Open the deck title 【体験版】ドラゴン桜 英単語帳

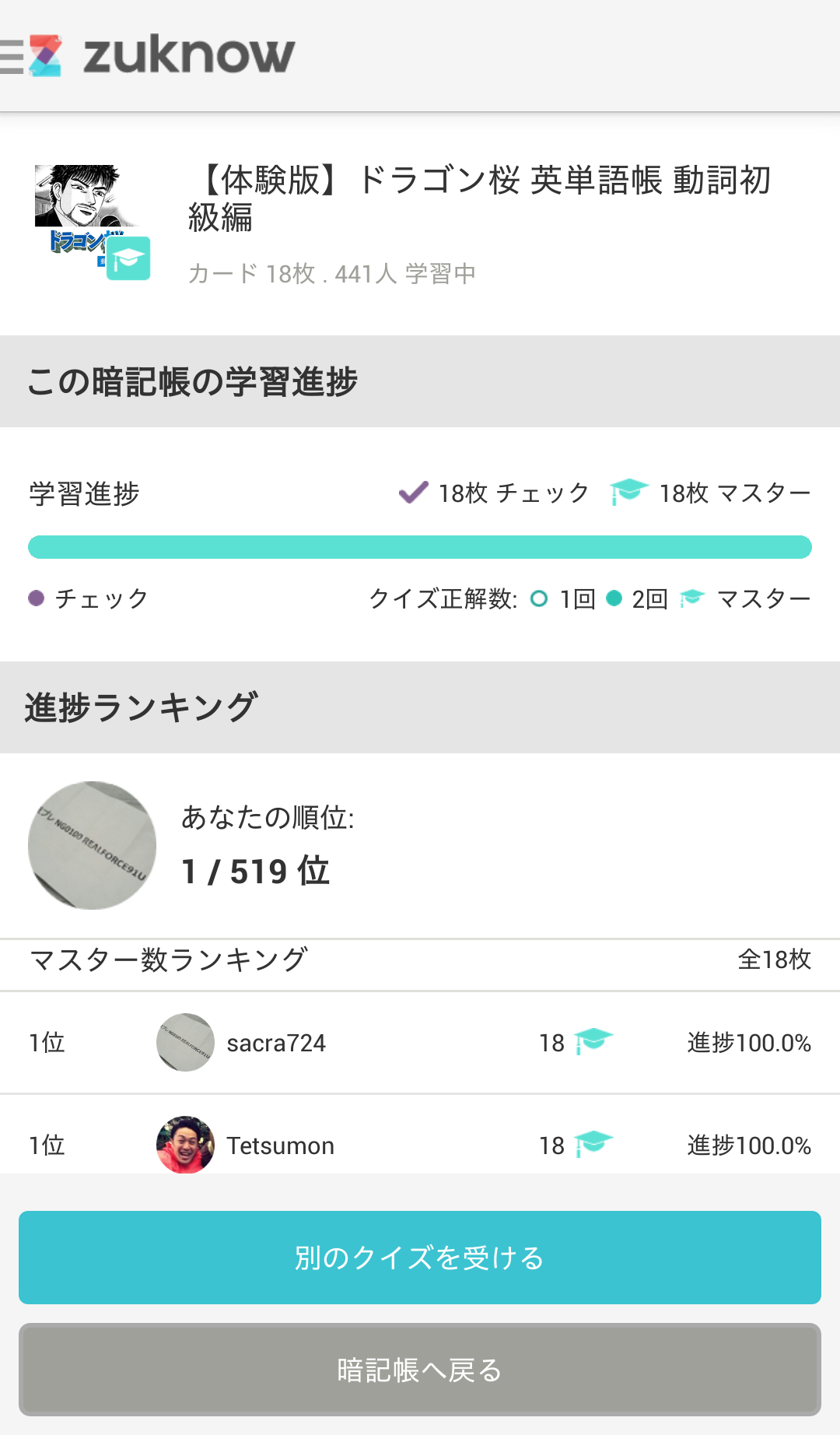[482, 201]
